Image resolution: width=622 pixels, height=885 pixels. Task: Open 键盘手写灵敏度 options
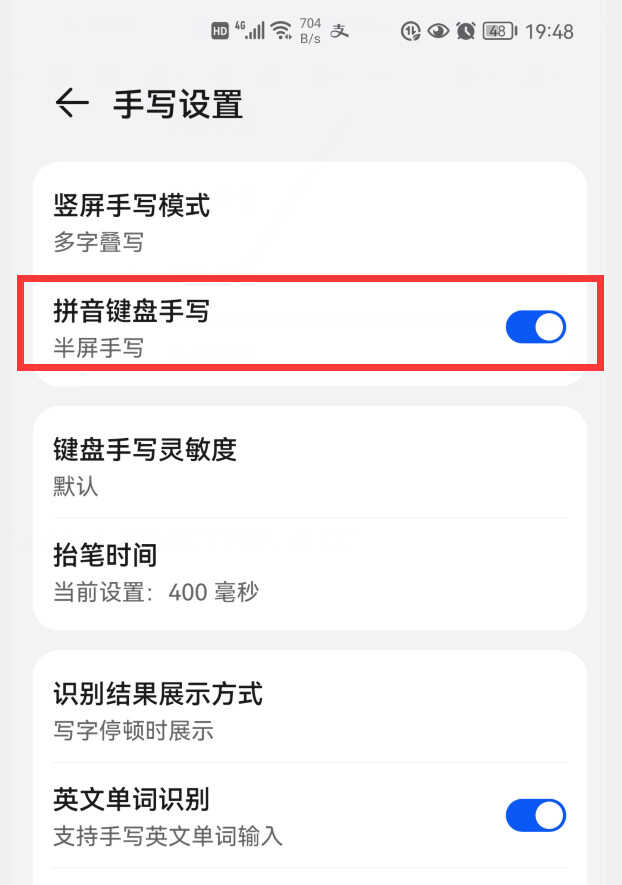[310, 466]
